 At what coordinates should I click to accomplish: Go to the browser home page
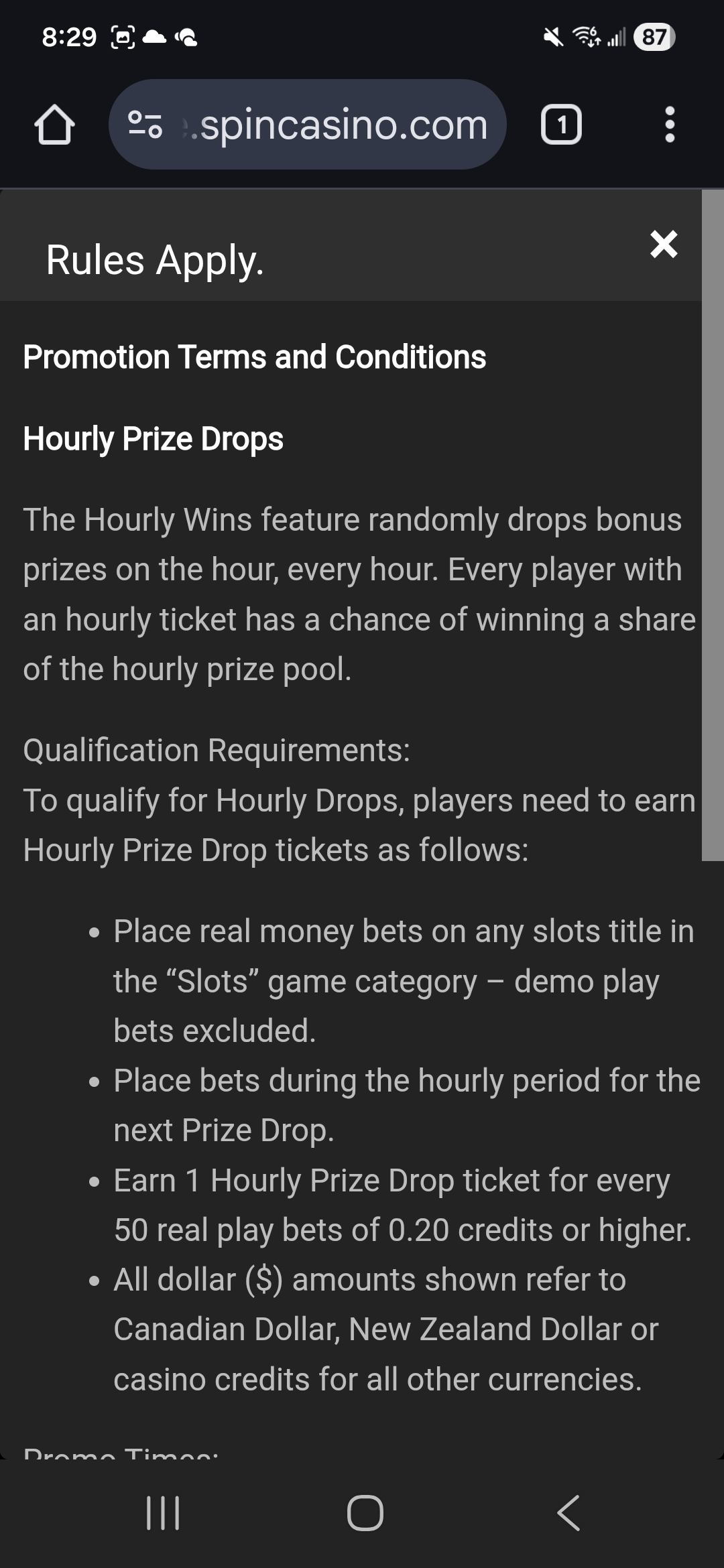click(x=54, y=125)
